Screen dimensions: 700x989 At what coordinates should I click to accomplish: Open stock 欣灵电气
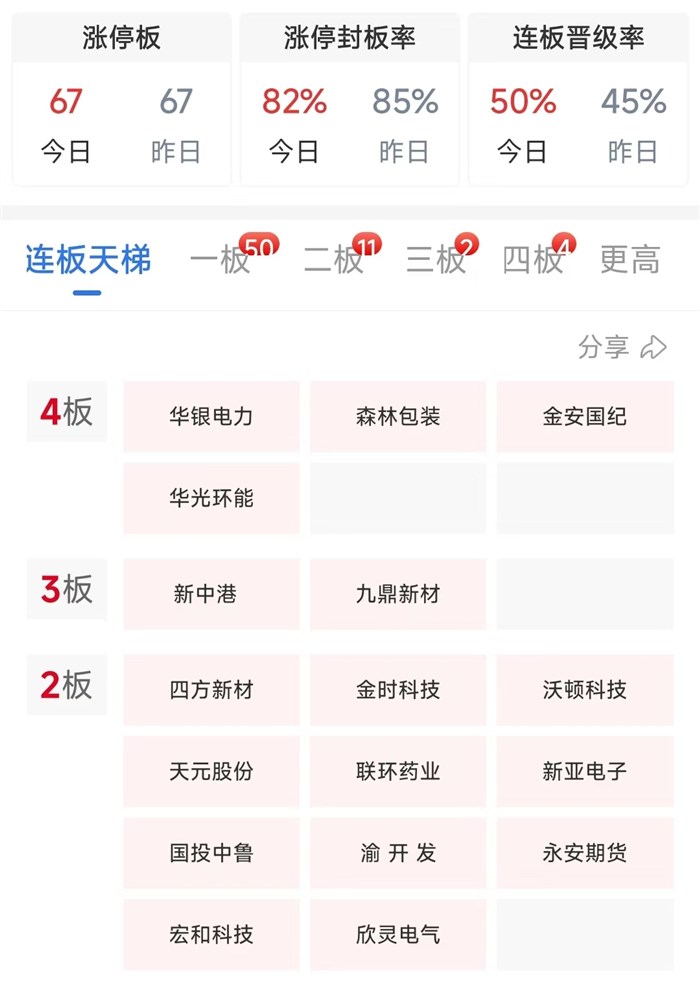[398, 935]
